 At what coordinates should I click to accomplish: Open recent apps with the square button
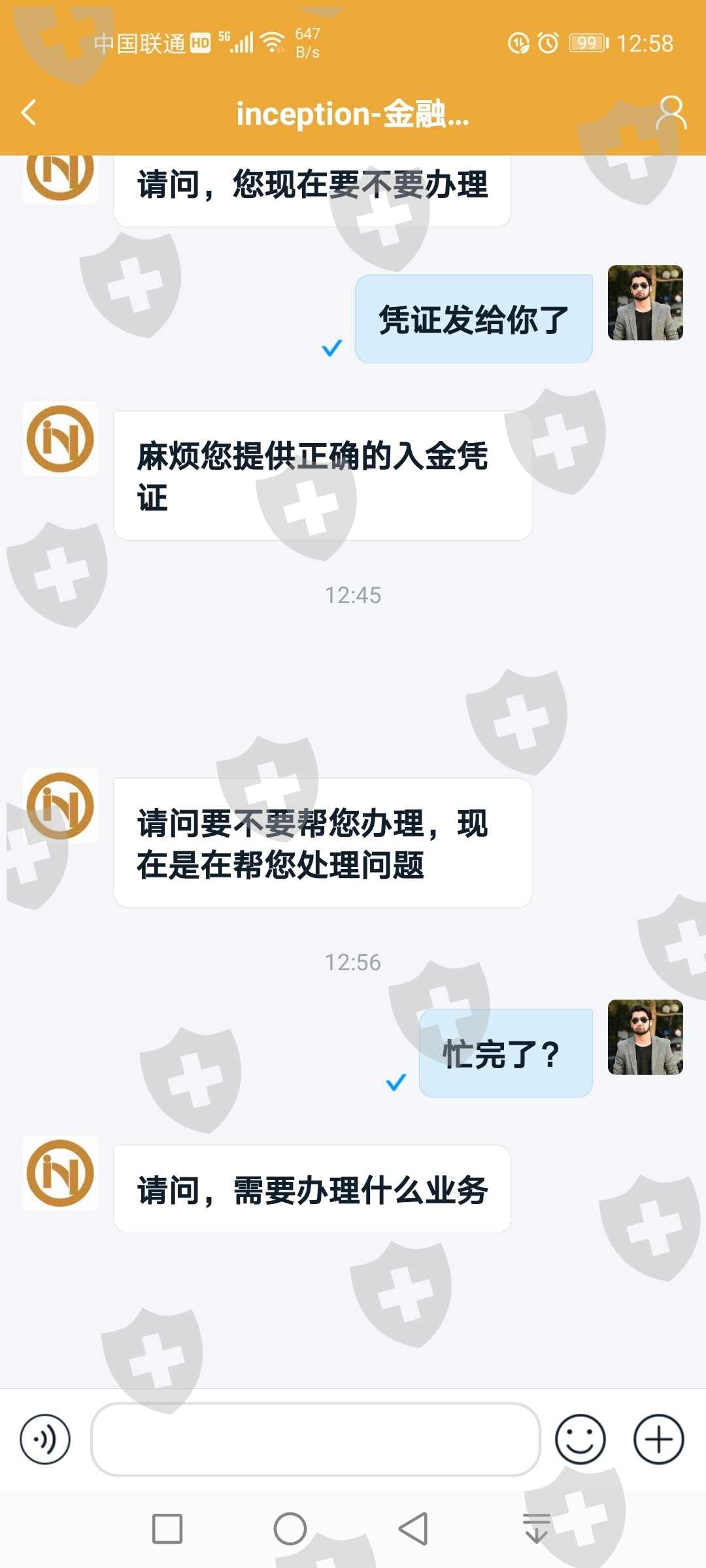tap(167, 1529)
